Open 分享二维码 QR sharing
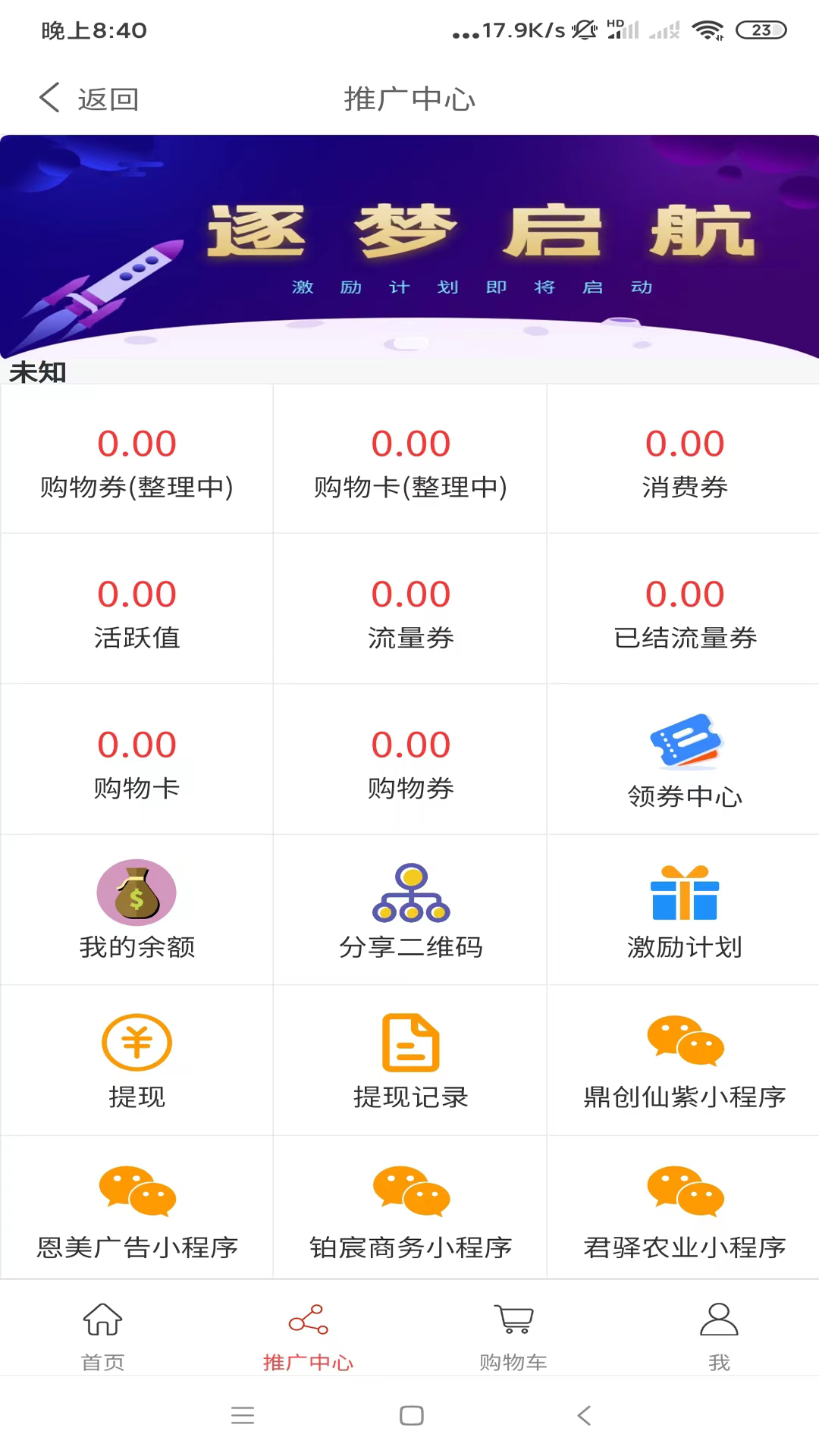Viewport: 819px width, 1456px height. pos(410,910)
